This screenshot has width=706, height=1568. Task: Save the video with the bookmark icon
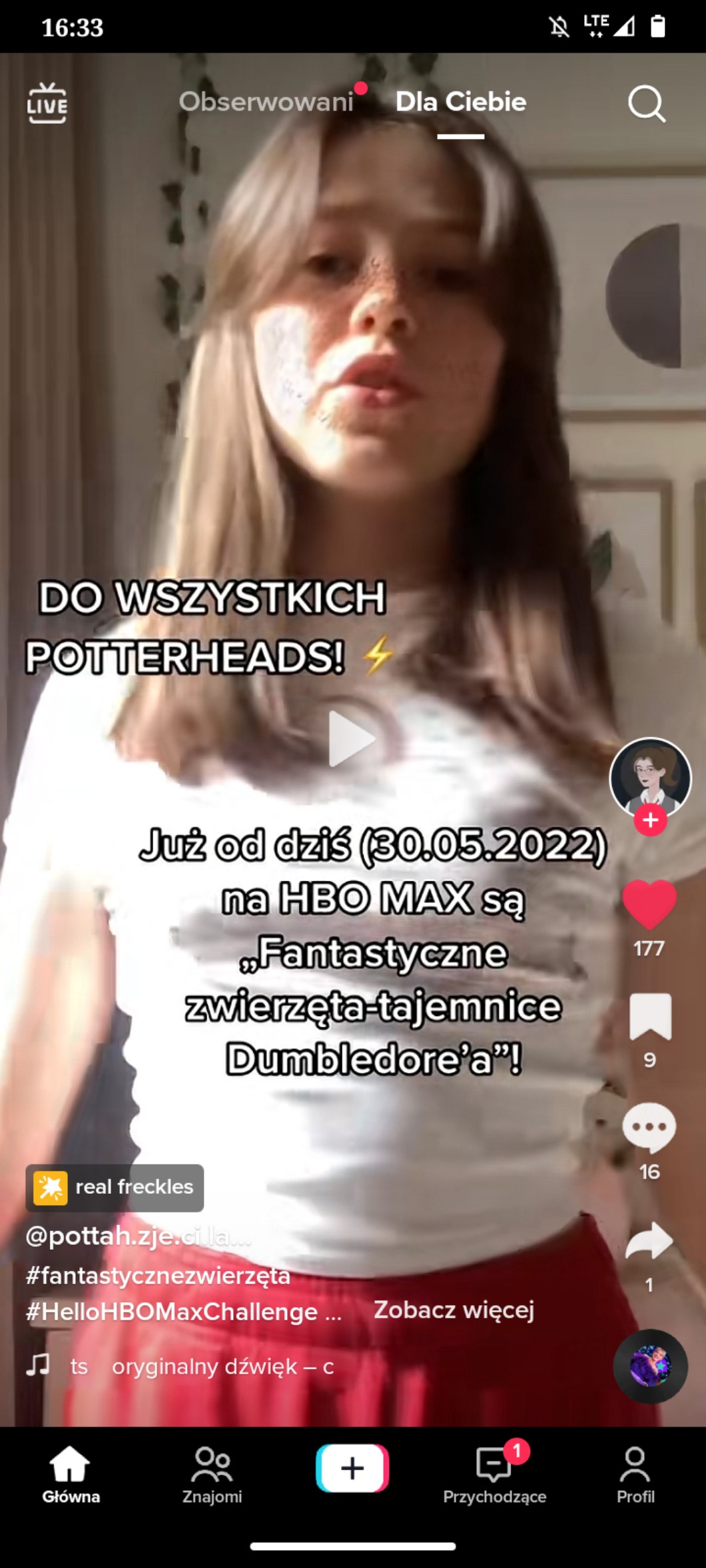pyautogui.click(x=650, y=1017)
